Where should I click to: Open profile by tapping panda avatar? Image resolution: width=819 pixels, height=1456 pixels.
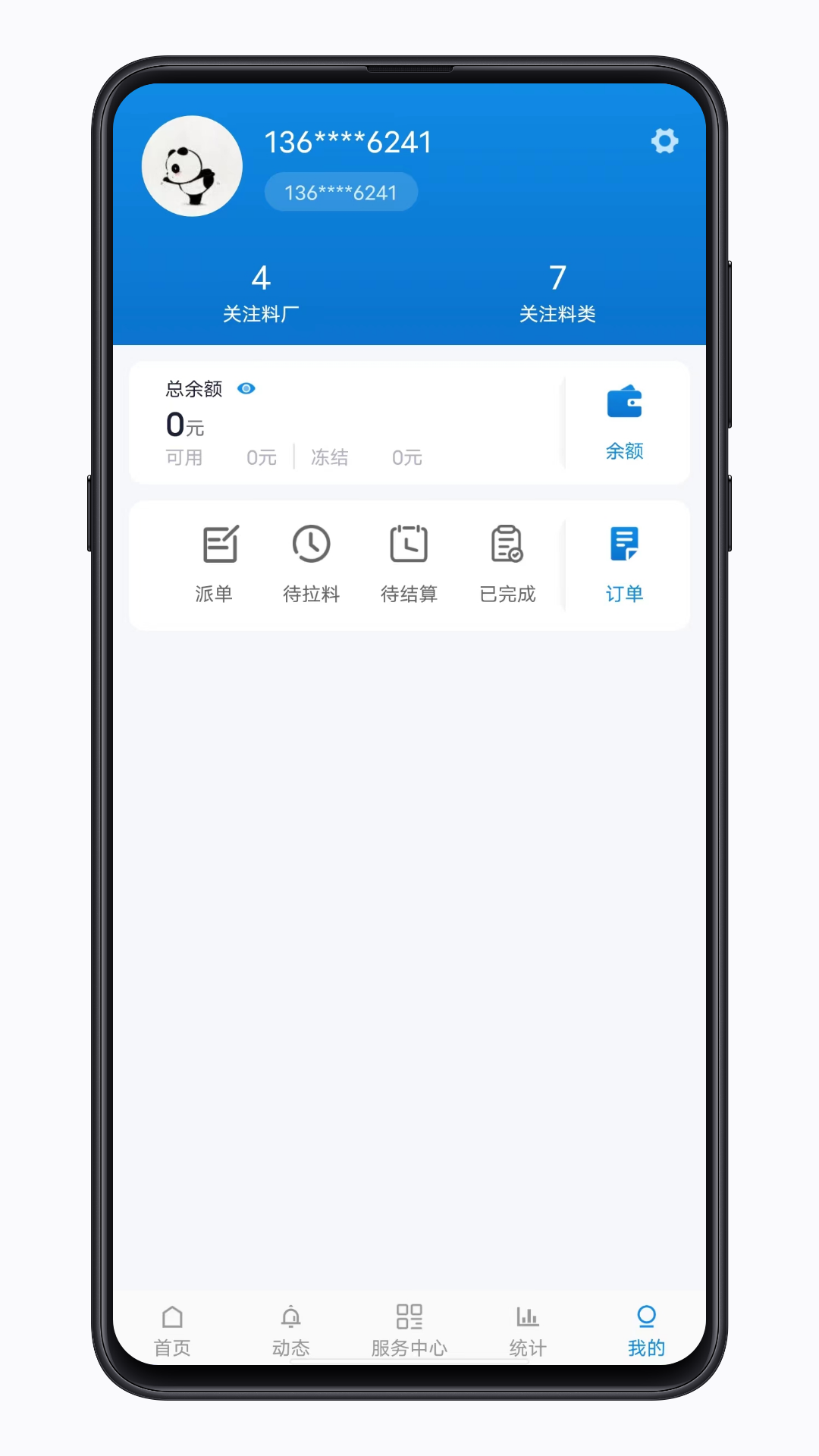(x=191, y=166)
